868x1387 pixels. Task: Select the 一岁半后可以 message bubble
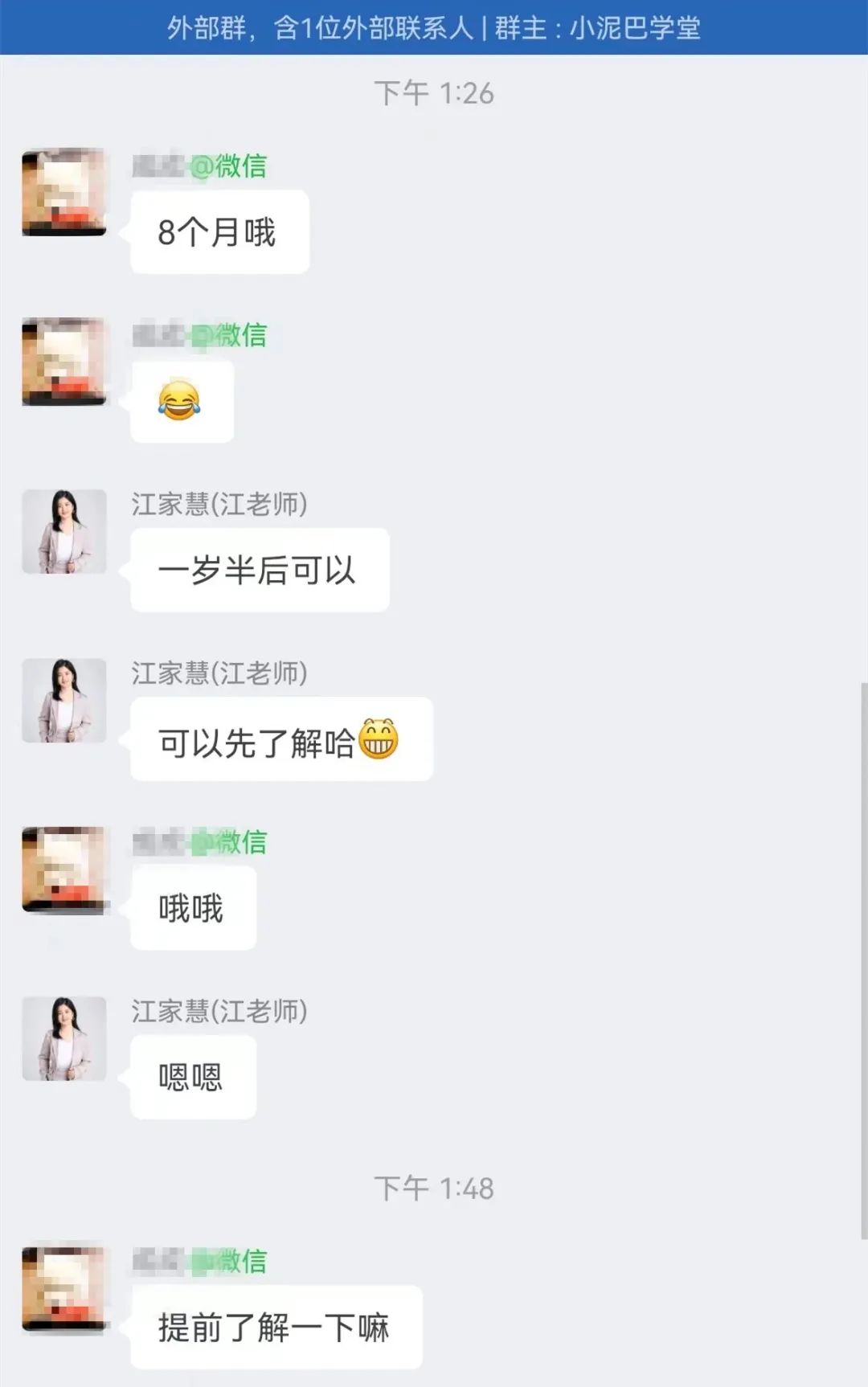pyautogui.click(x=259, y=569)
